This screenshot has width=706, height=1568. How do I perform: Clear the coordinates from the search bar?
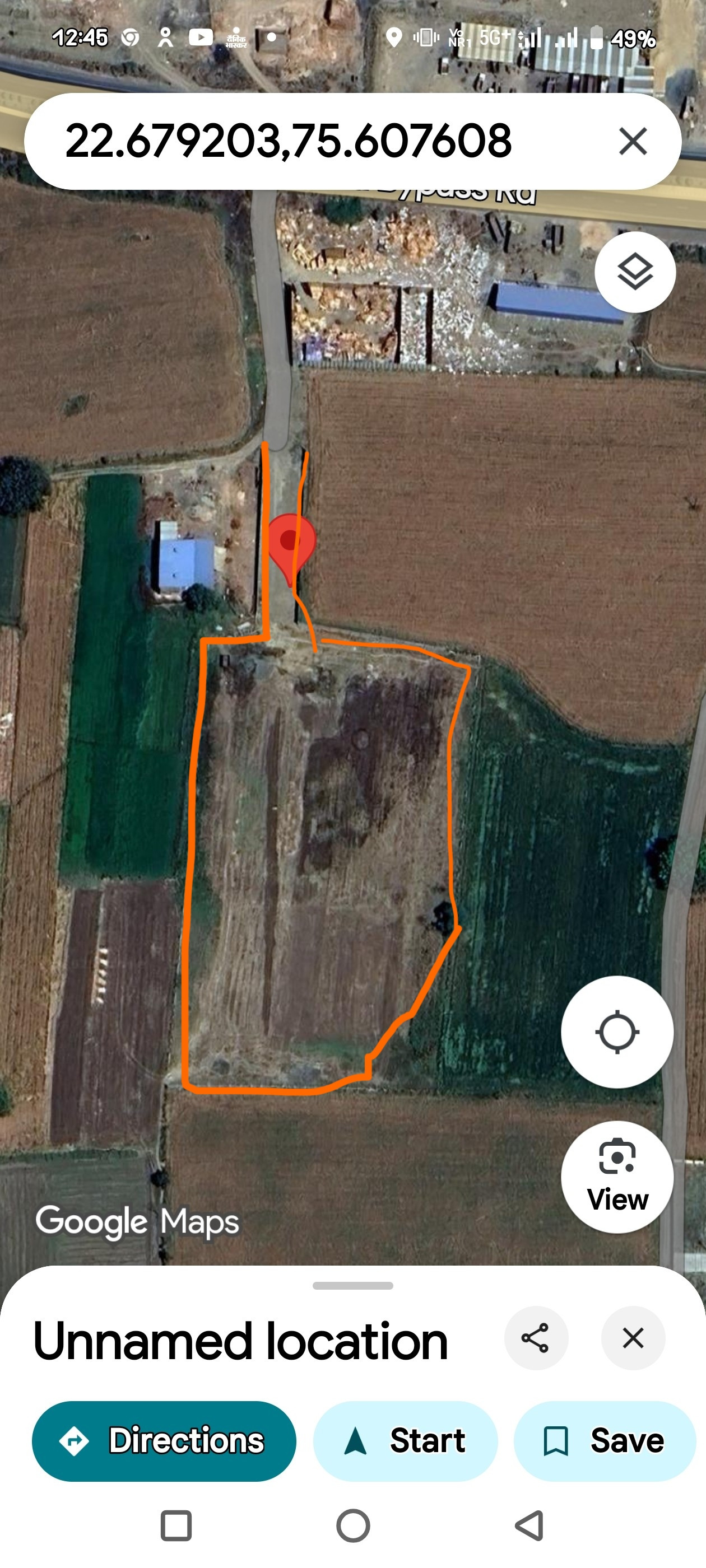pos(633,140)
